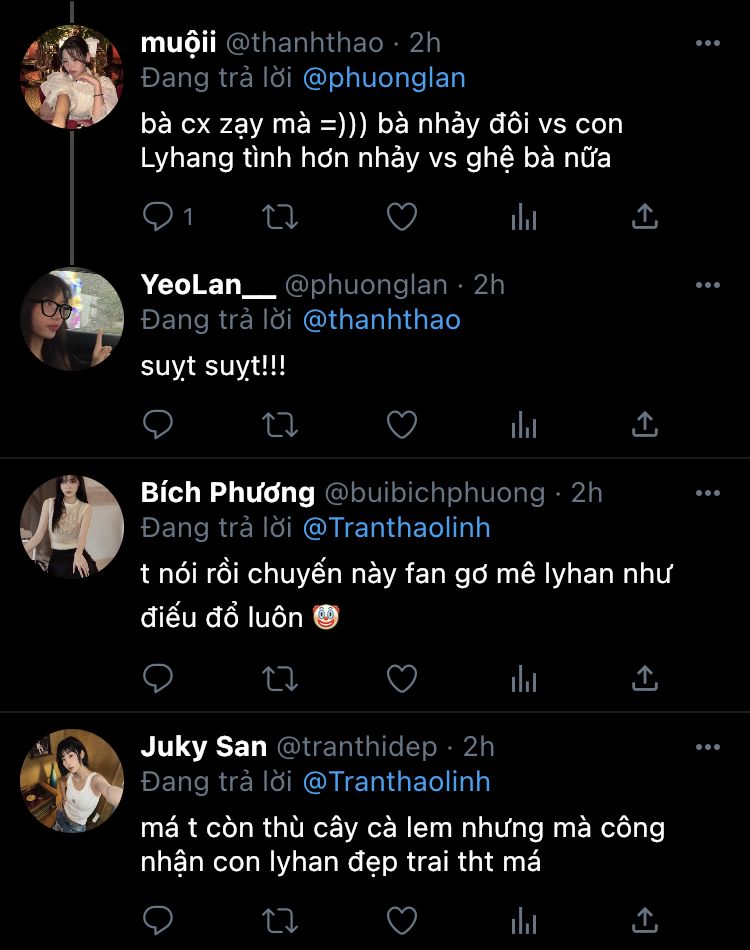Open YeoLan__'s profile picture
Image resolution: width=750 pixels, height=950 pixels.
click(72, 319)
